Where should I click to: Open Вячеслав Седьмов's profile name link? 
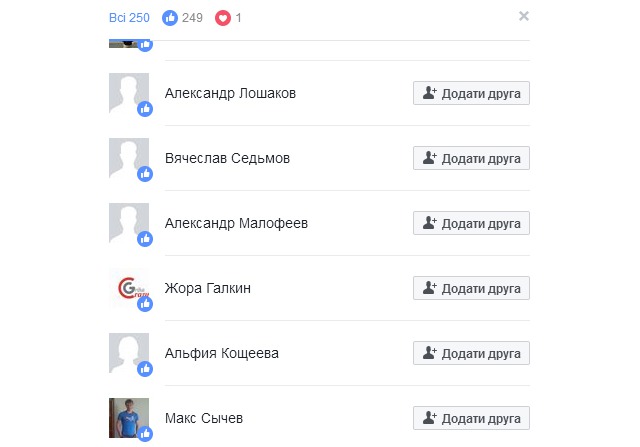tap(228, 158)
